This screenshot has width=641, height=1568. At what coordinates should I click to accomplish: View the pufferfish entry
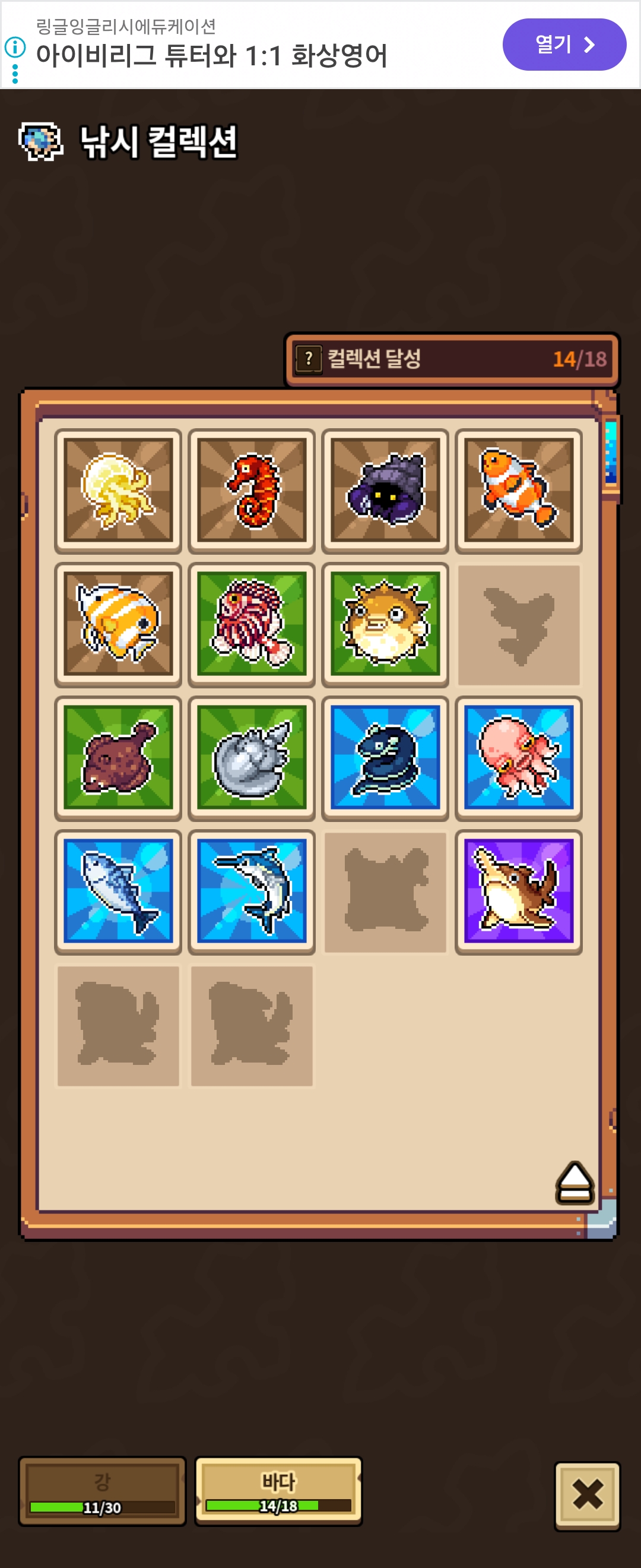pos(385,624)
